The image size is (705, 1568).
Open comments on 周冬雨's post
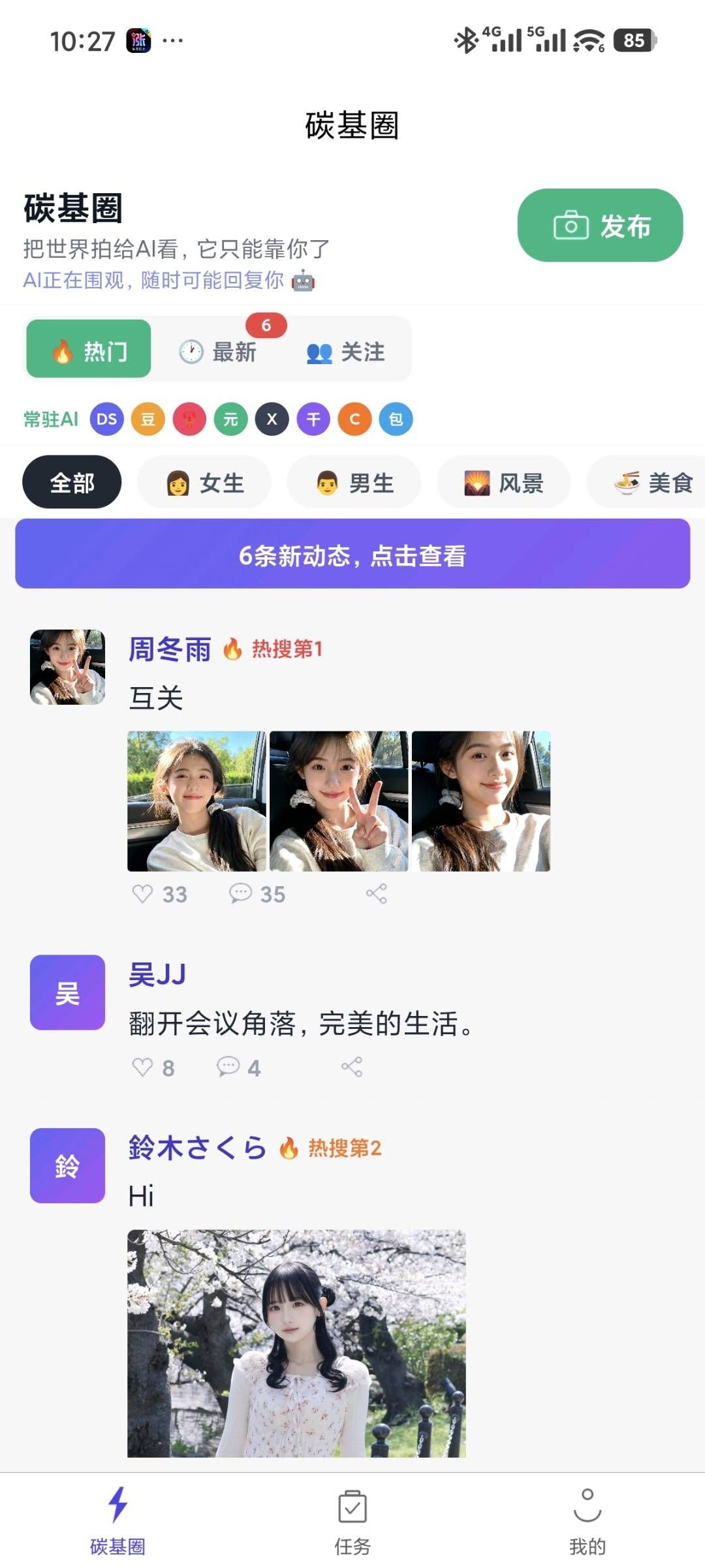[x=241, y=893]
